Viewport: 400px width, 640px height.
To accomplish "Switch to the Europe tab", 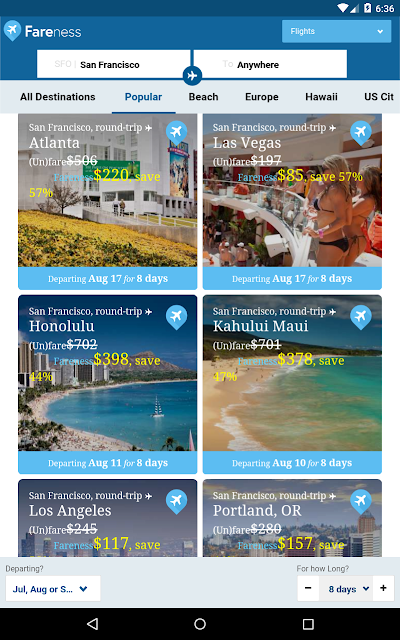I will [x=262, y=97].
